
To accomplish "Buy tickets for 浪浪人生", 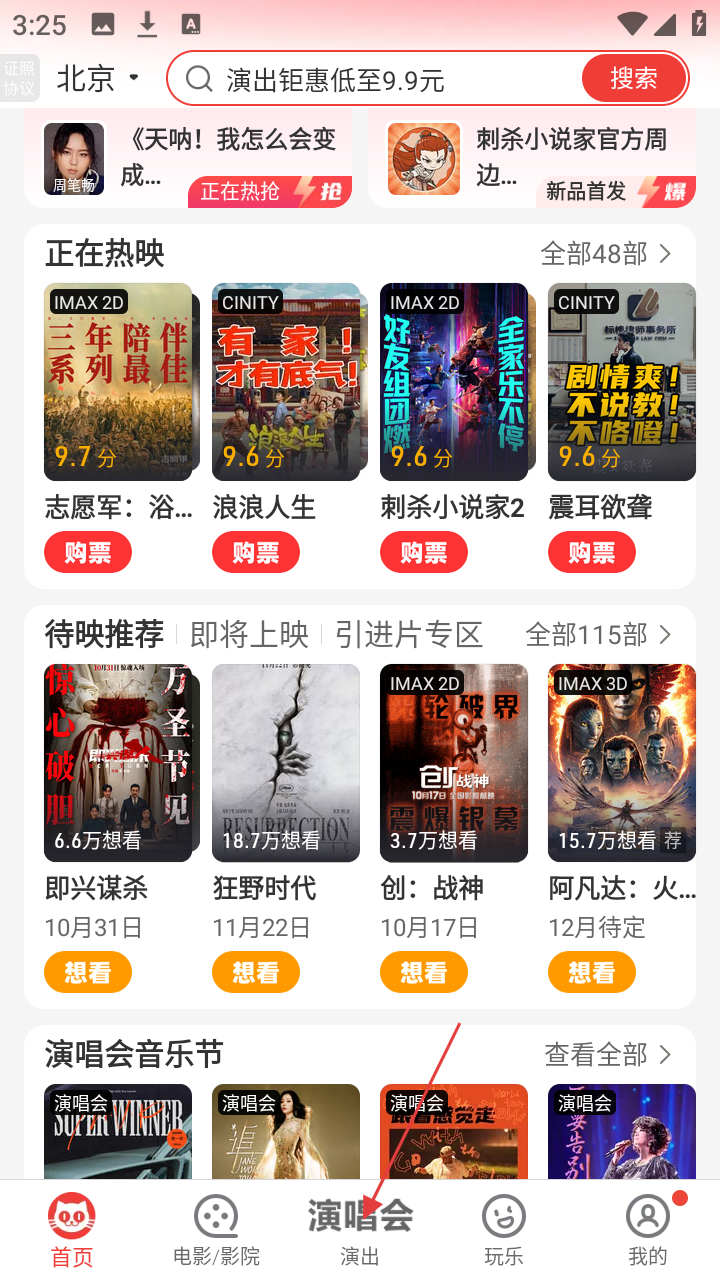I will point(256,552).
